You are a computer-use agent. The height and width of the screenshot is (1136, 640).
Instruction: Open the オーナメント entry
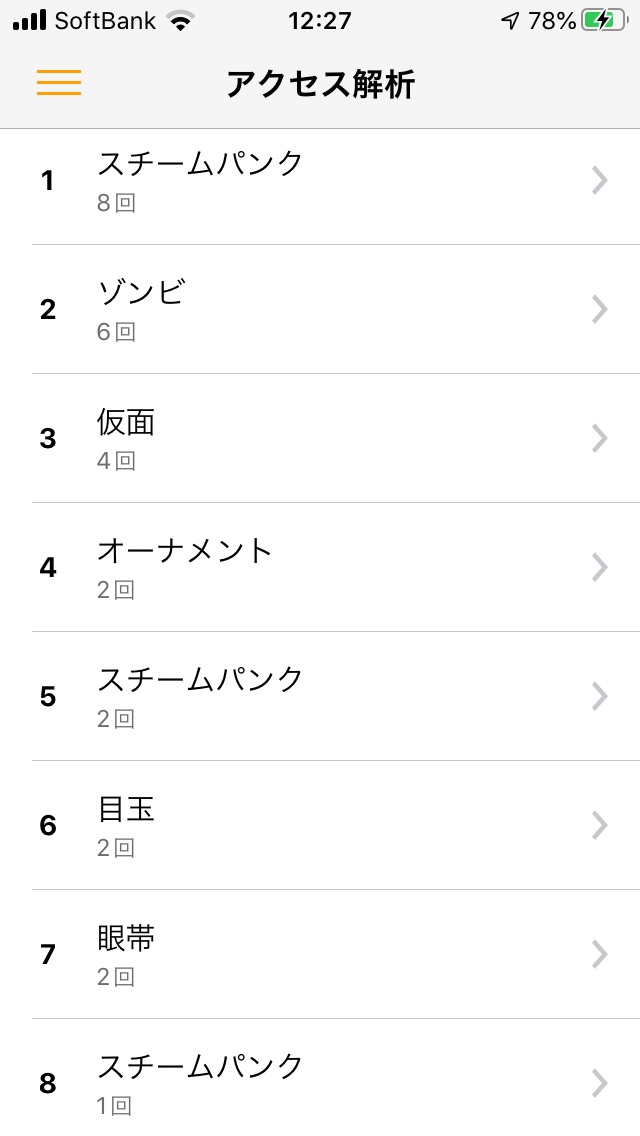pyautogui.click(x=320, y=568)
